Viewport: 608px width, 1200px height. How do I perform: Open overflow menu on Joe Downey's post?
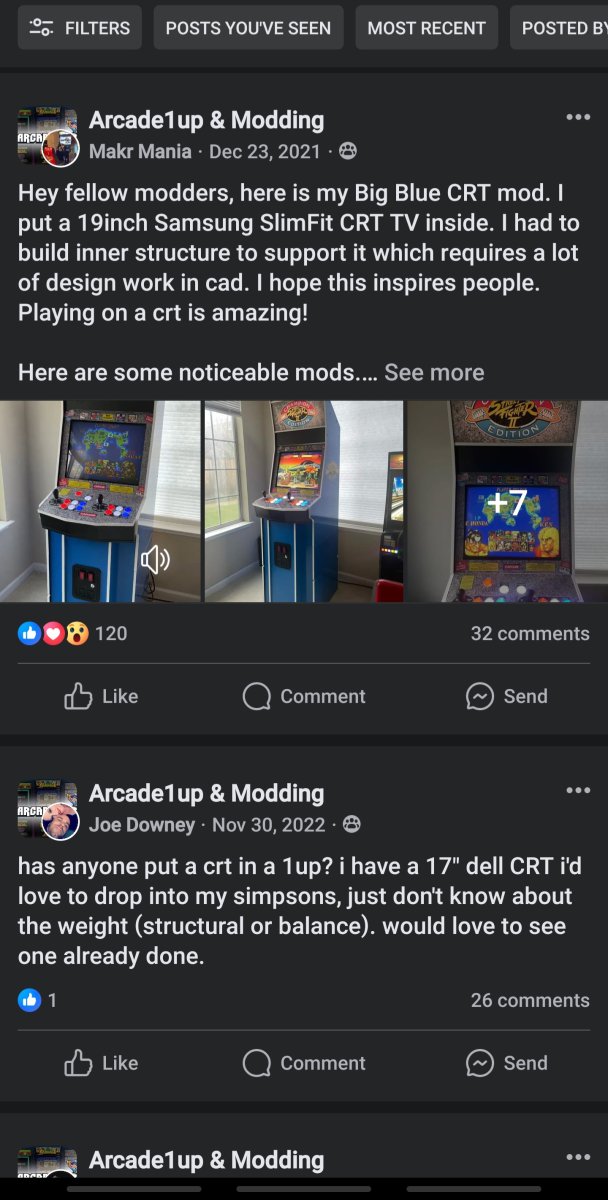578,790
